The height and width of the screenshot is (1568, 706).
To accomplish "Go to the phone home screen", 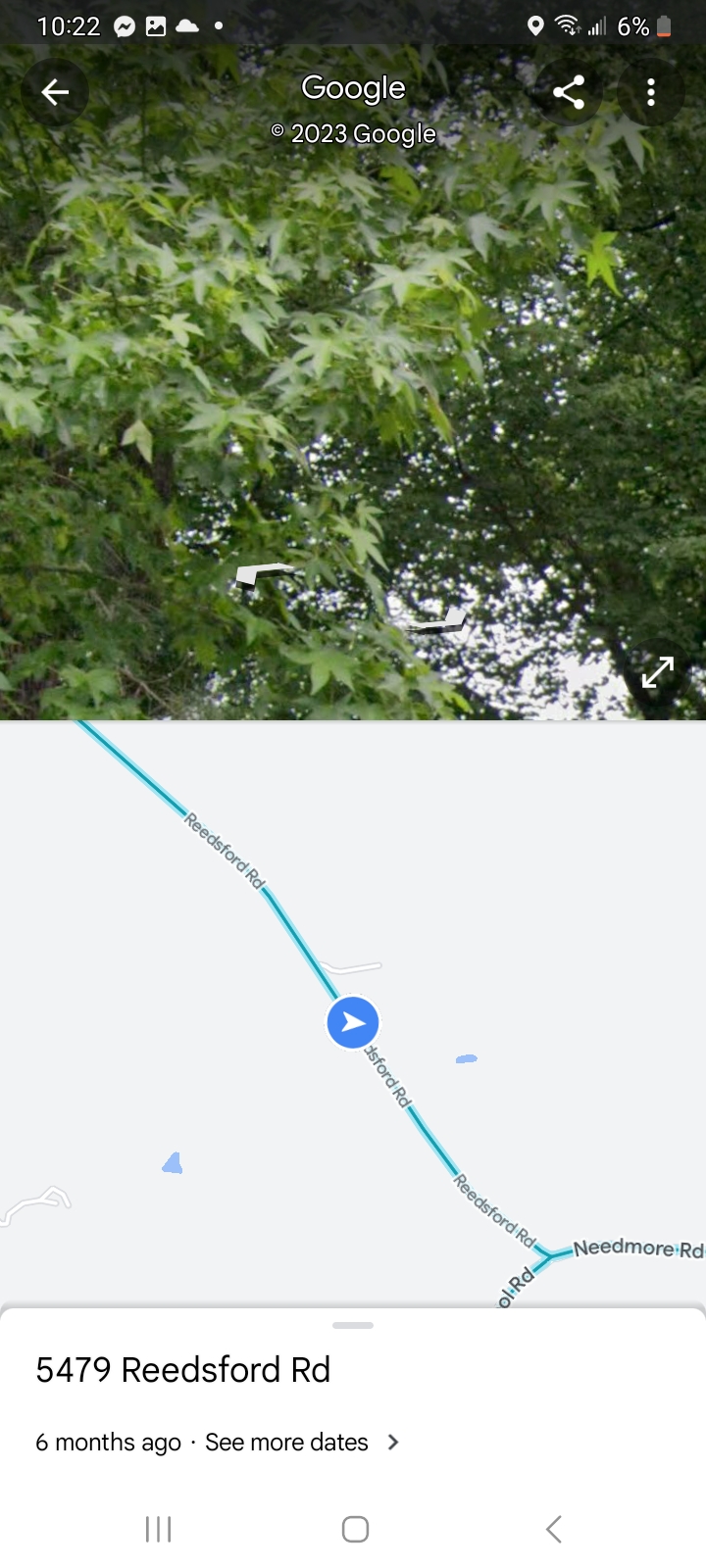I will click(x=355, y=1529).
